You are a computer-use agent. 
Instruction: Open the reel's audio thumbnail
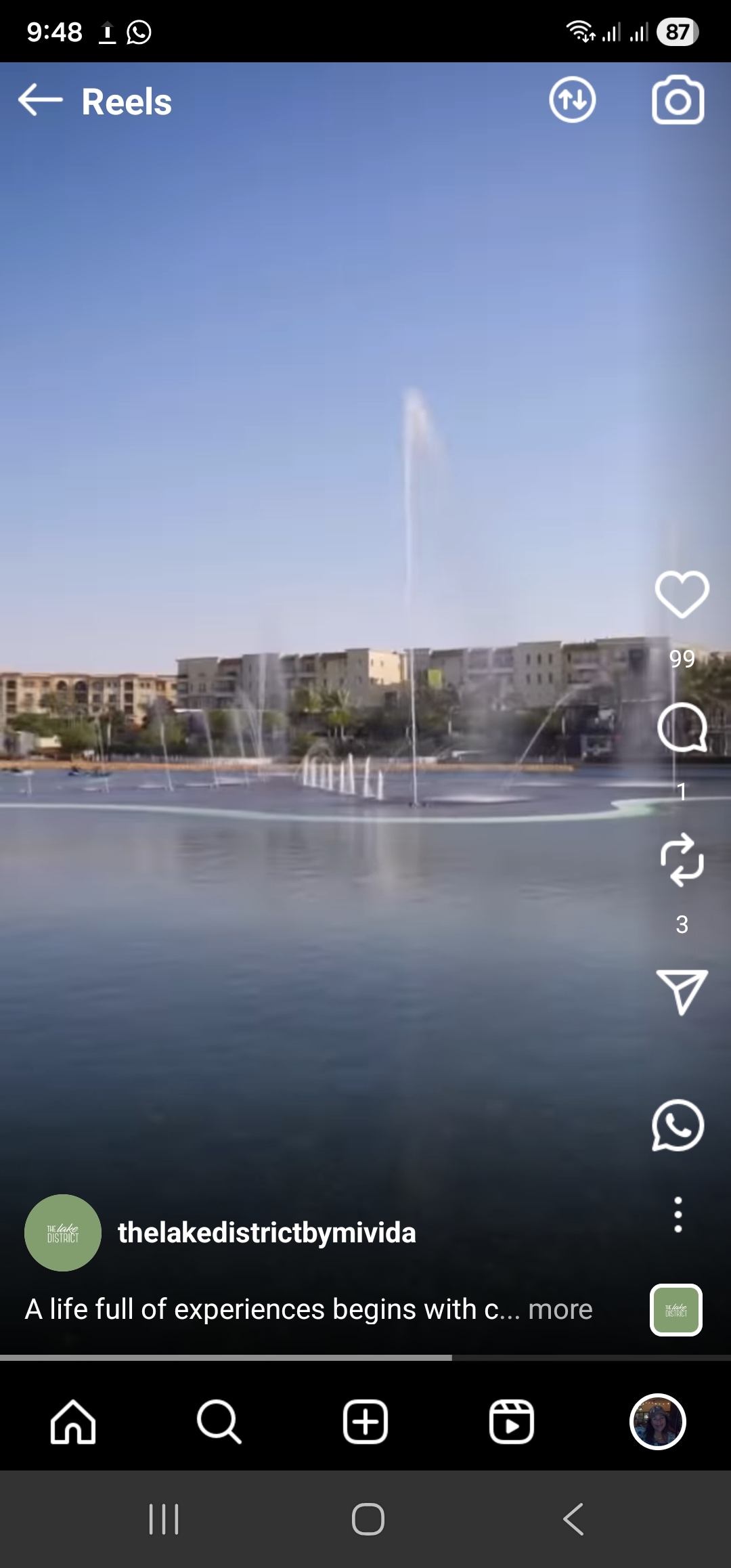[x=676, y=1309]
